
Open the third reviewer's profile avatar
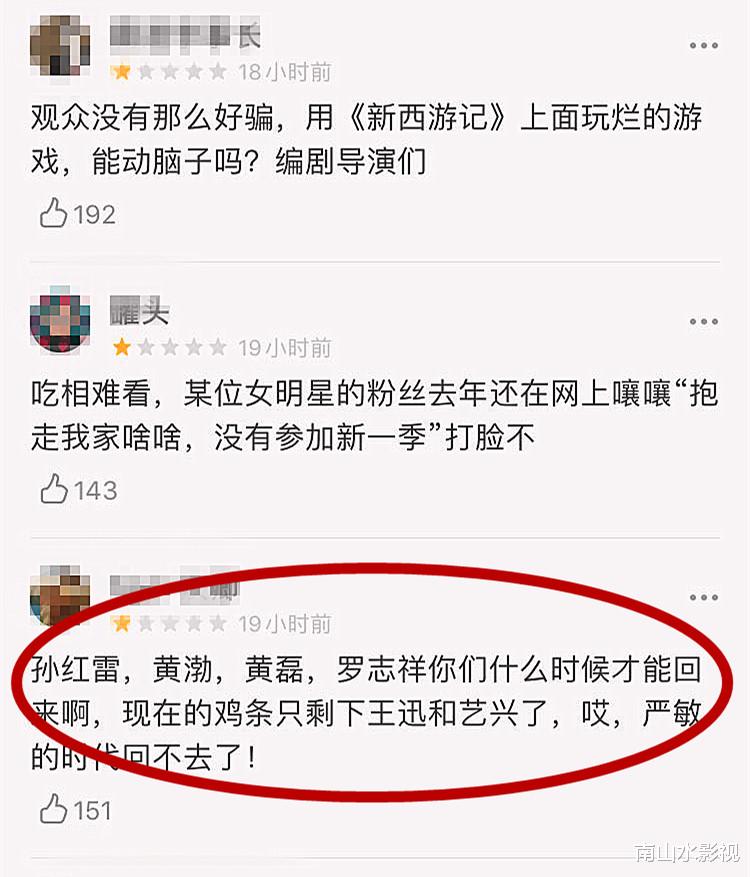click(60, 598)
